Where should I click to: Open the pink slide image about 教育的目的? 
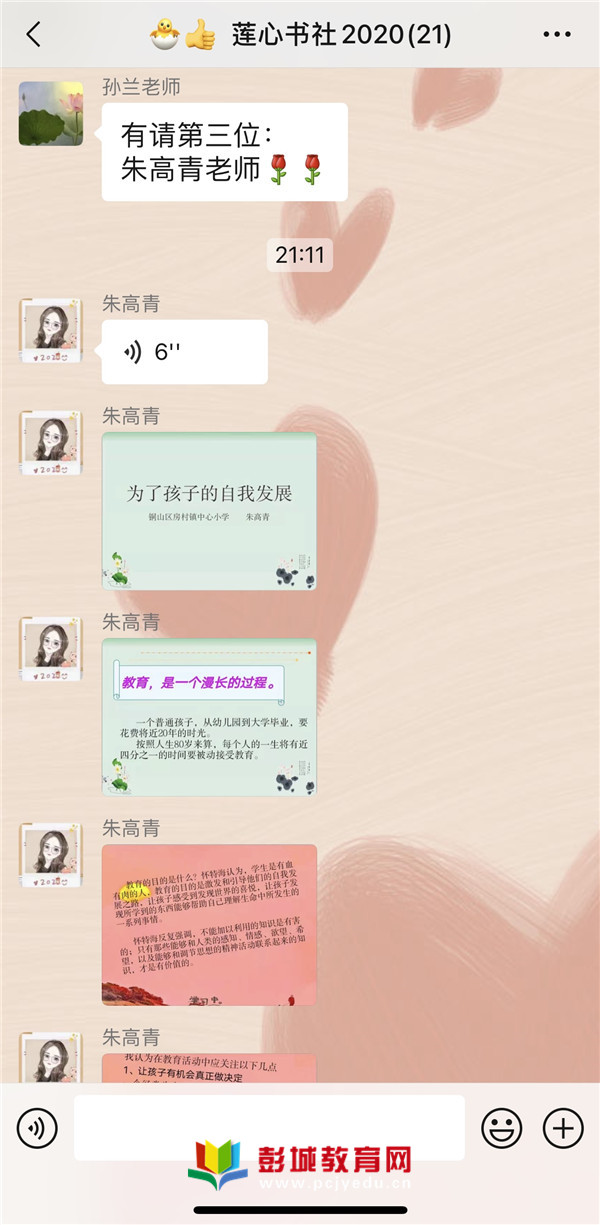coord(209,924)
